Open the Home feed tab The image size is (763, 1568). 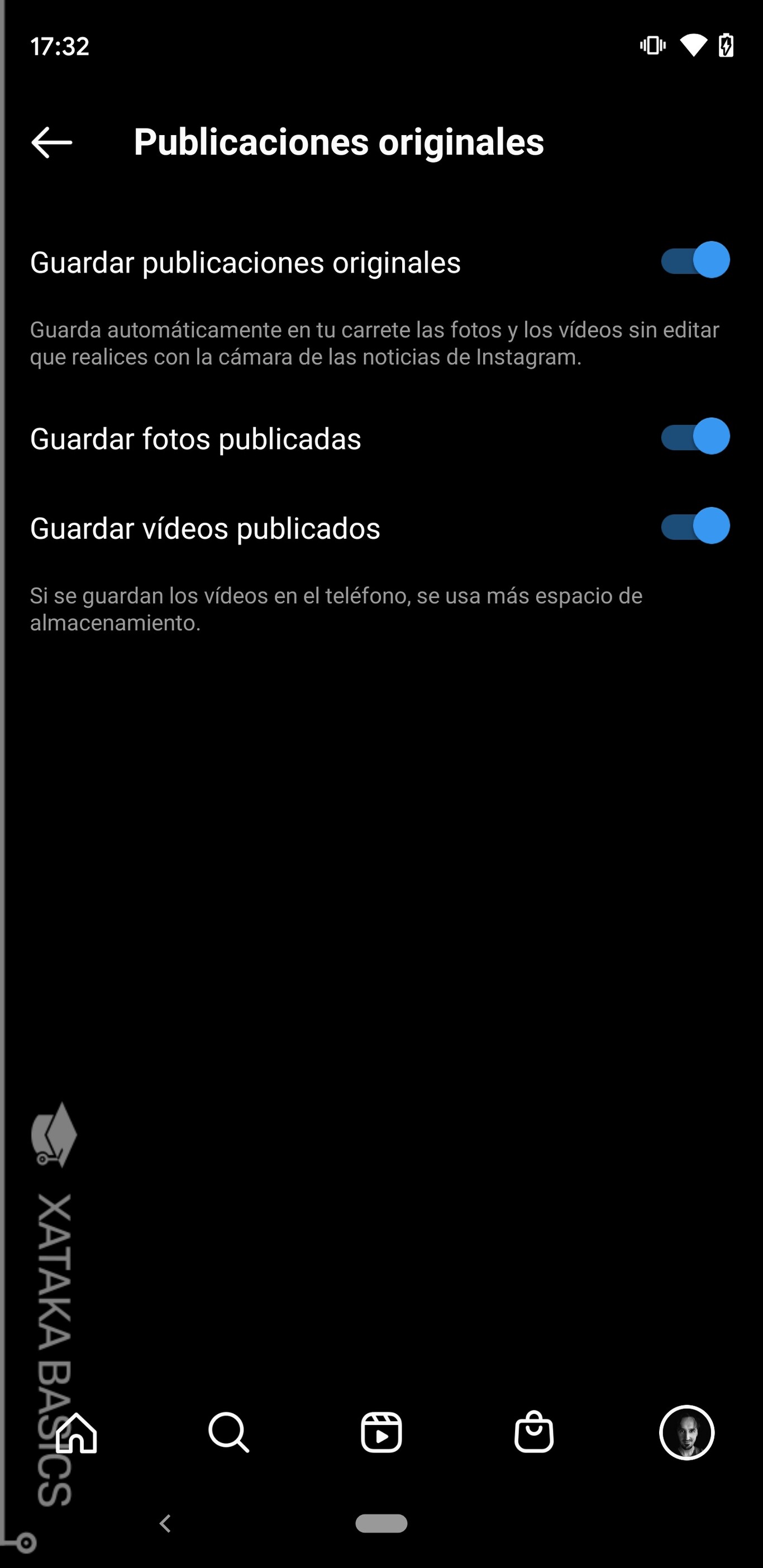pyautogui.click(x=76, y=1433)
